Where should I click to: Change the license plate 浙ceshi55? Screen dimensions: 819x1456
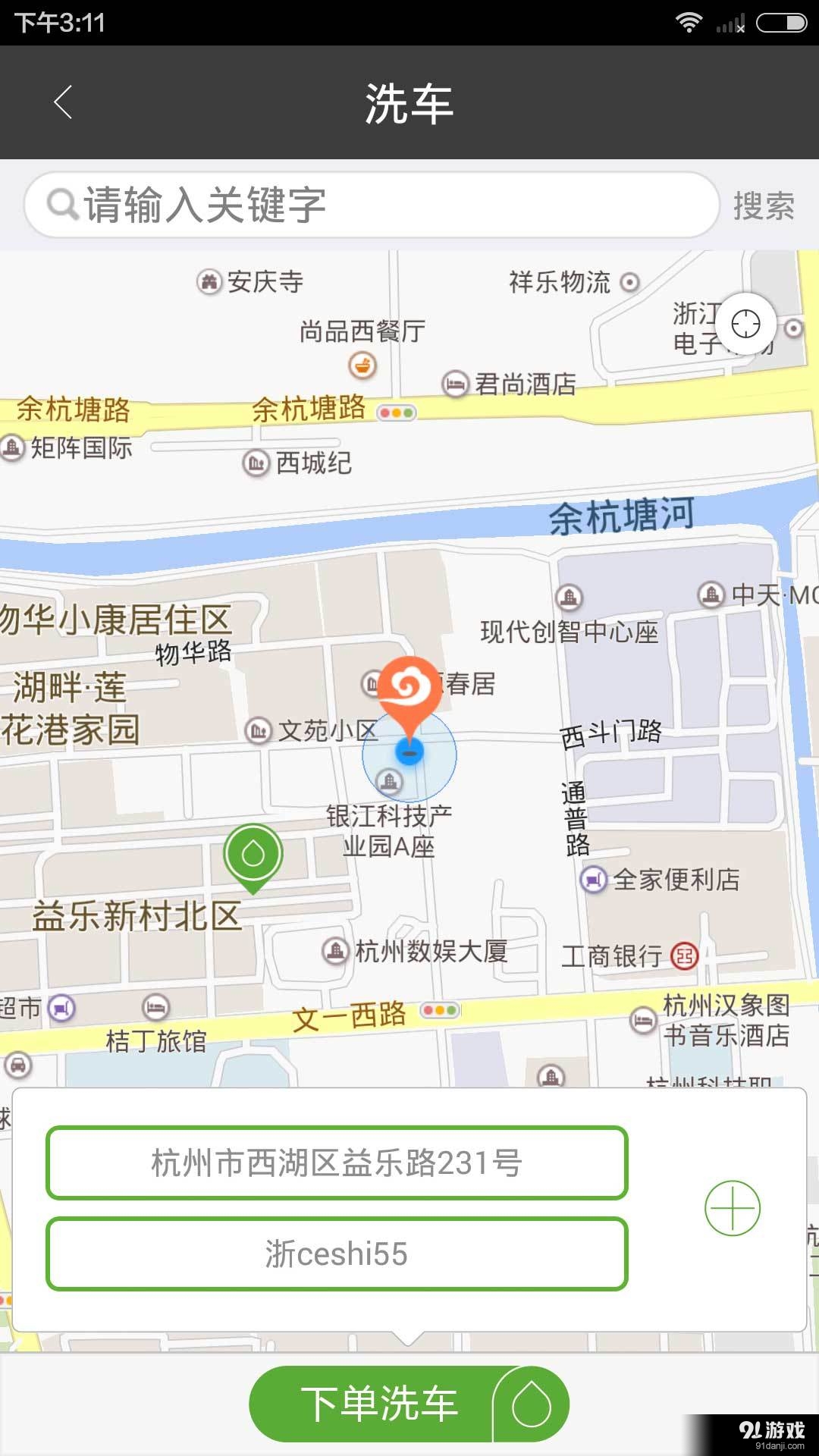click(x=337, y=1254)
